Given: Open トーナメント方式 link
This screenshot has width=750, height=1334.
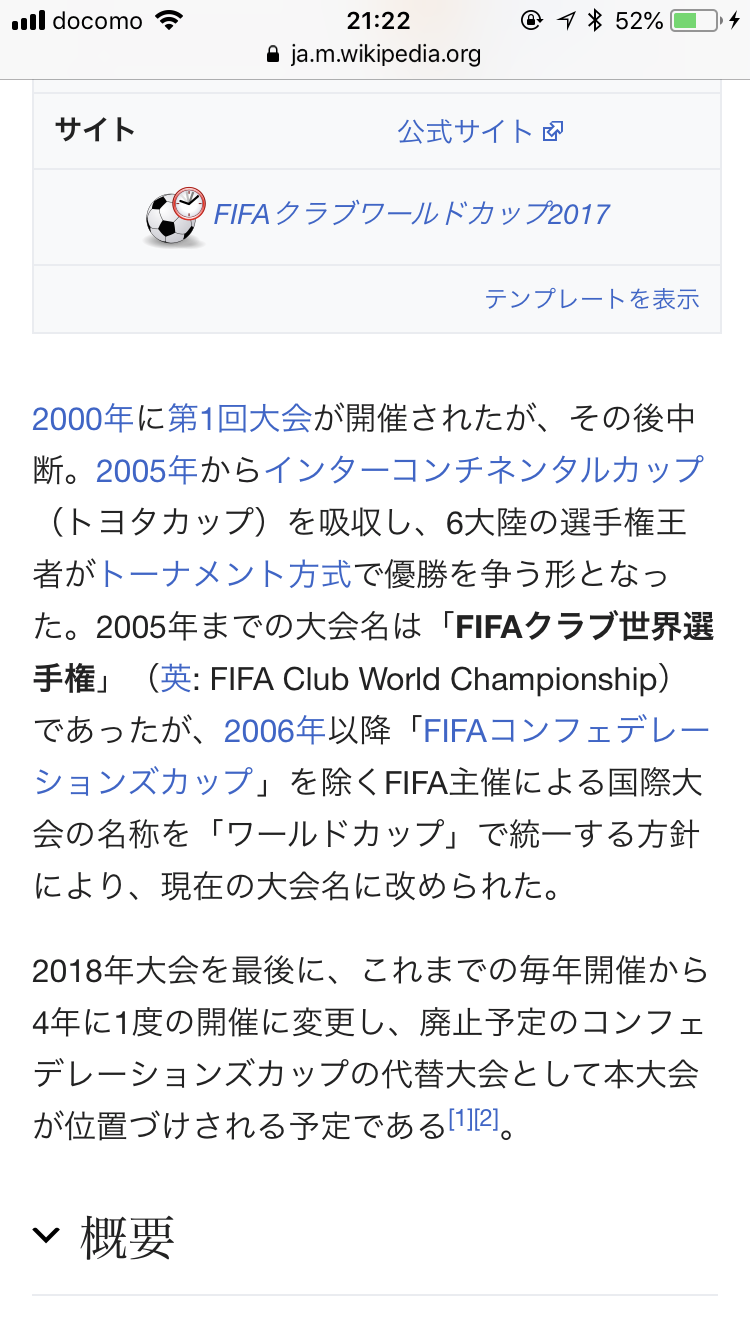Looking at the screenshot, I should (x=225, y=574).
